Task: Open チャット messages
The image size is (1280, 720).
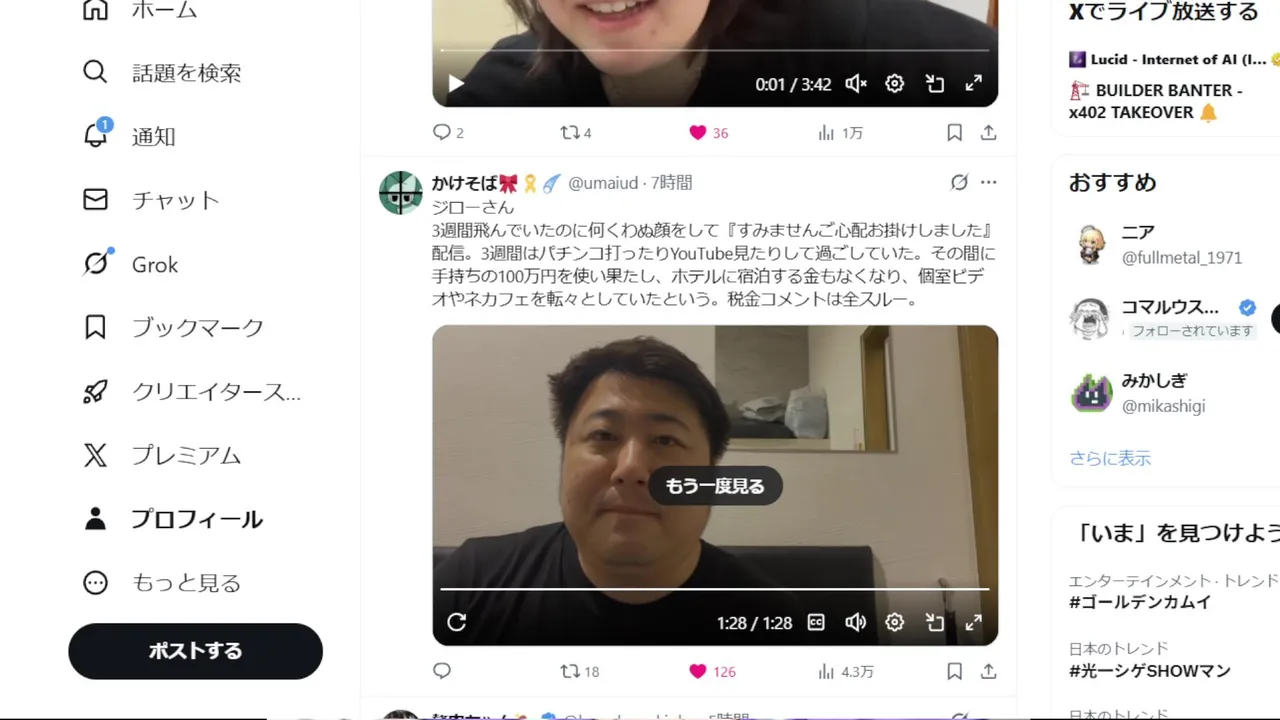Action: 175,200
